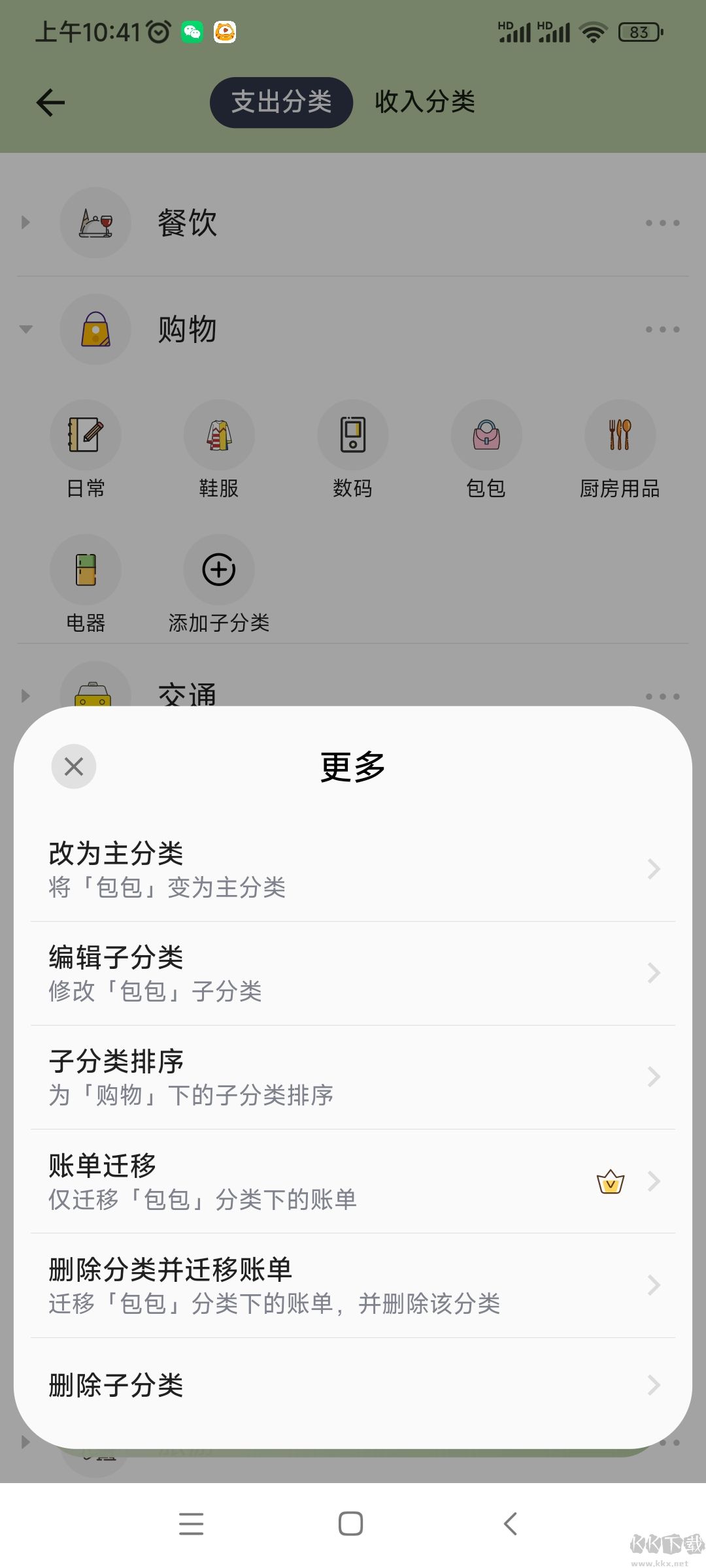
Task: Select the 日常 daily subcategory icon
Action: pyautogui.click(x=86, y=434)
